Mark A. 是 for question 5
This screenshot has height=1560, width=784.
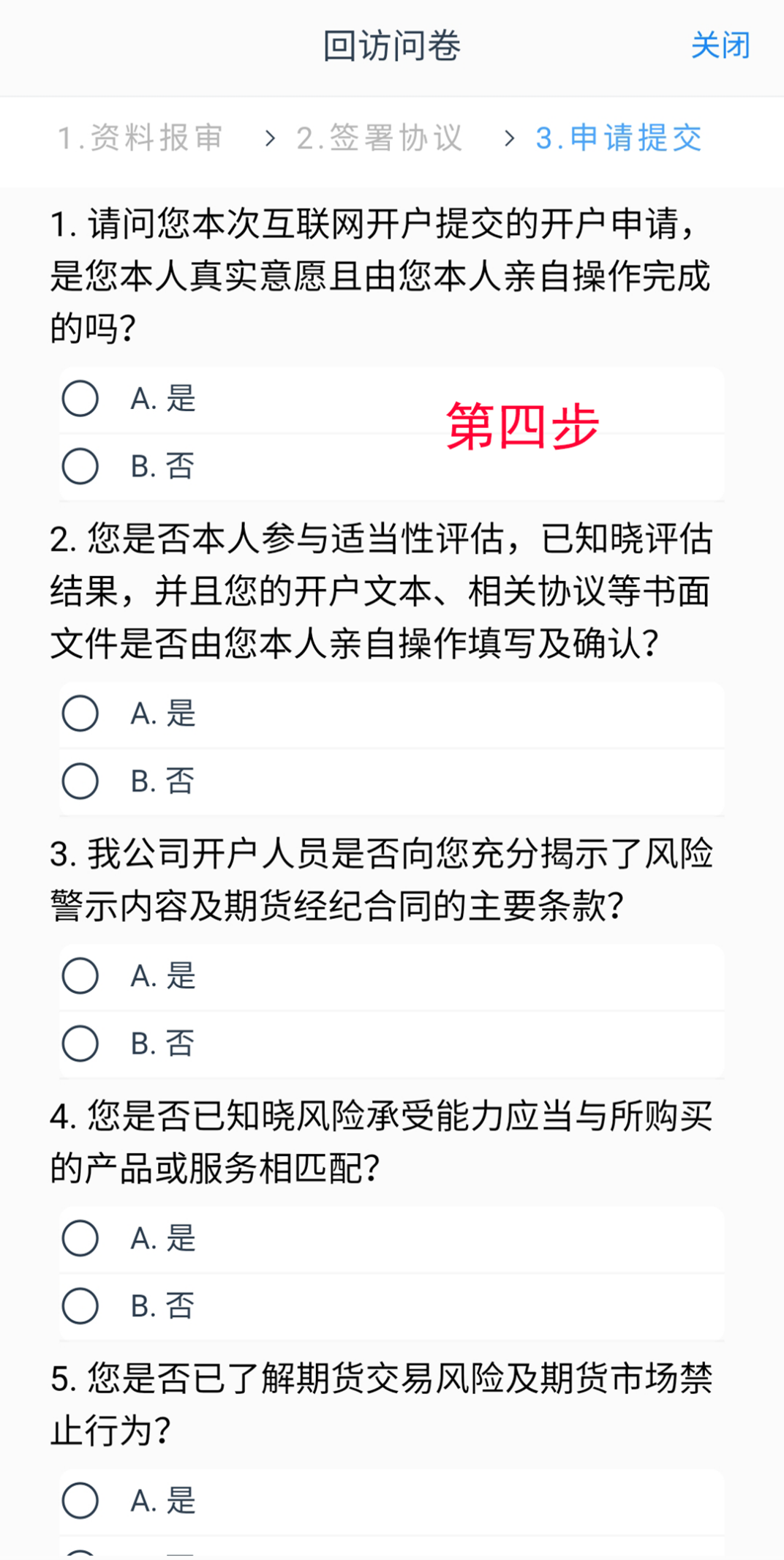392,1502
